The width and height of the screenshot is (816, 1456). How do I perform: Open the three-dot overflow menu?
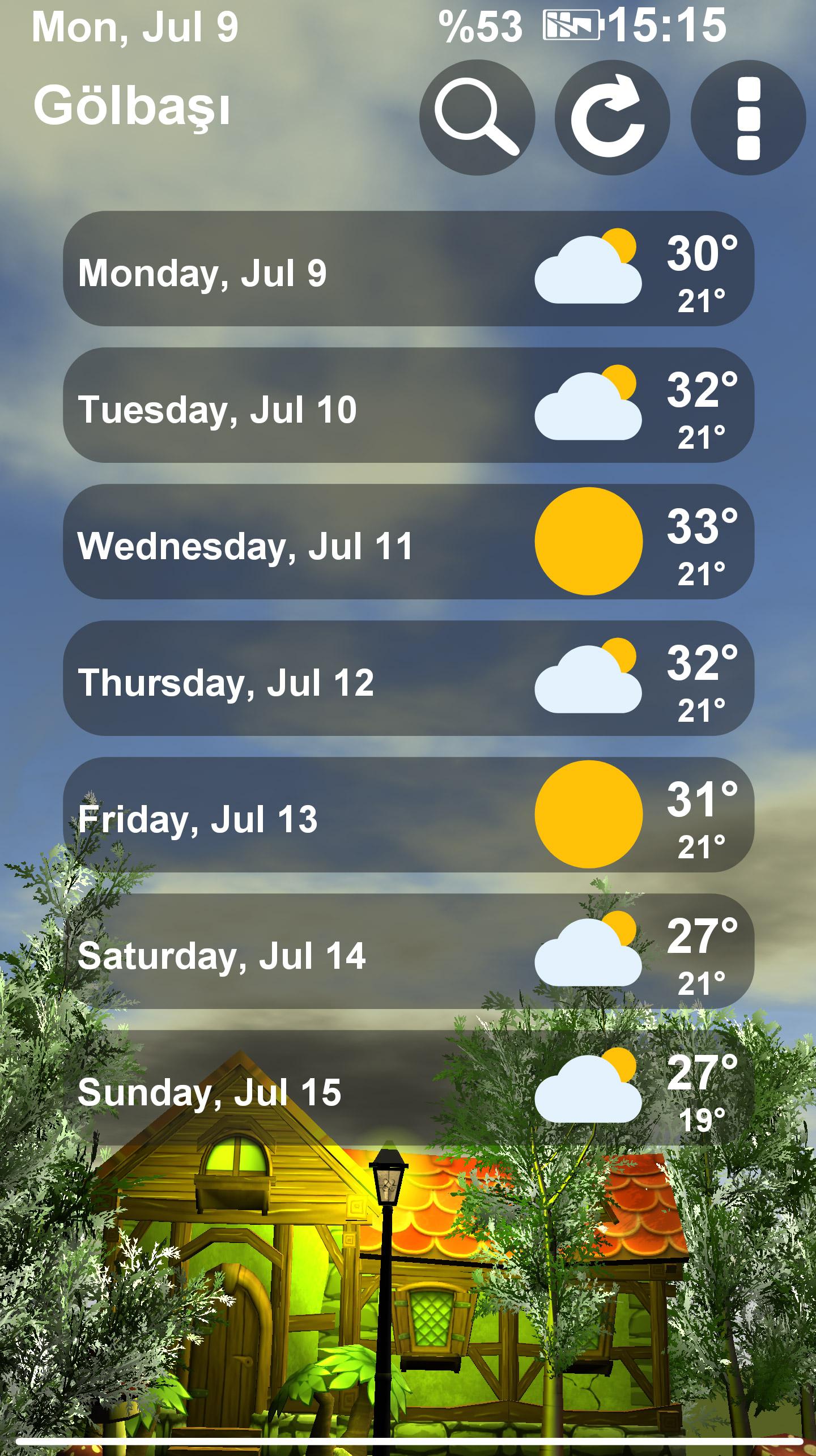click(x=748, y=117)
